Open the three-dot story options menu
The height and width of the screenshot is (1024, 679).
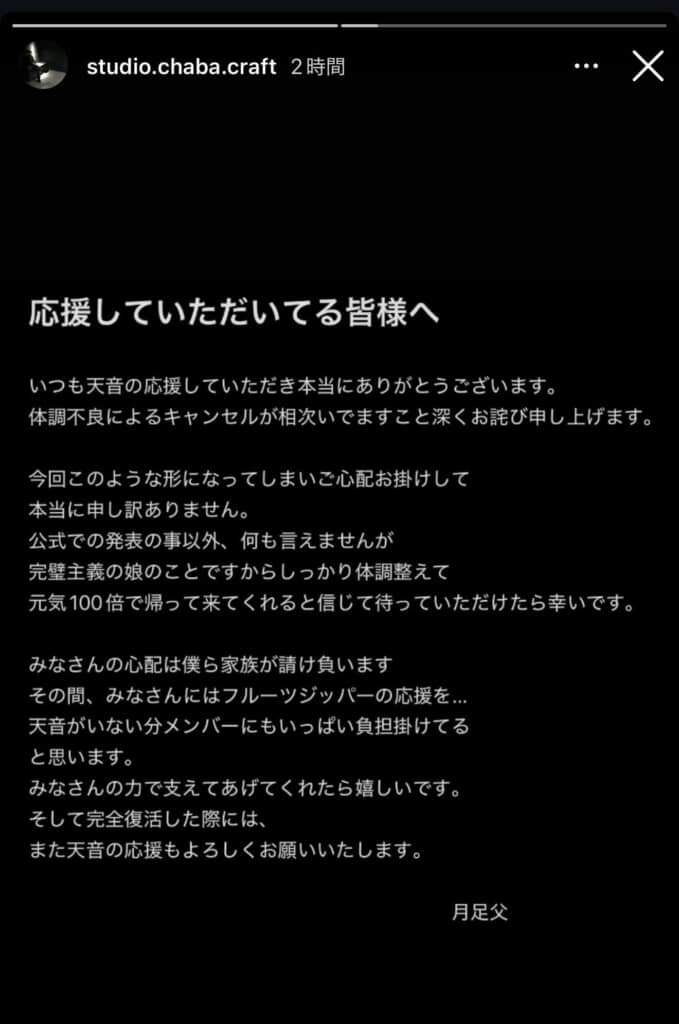click(x=586, y=66)
